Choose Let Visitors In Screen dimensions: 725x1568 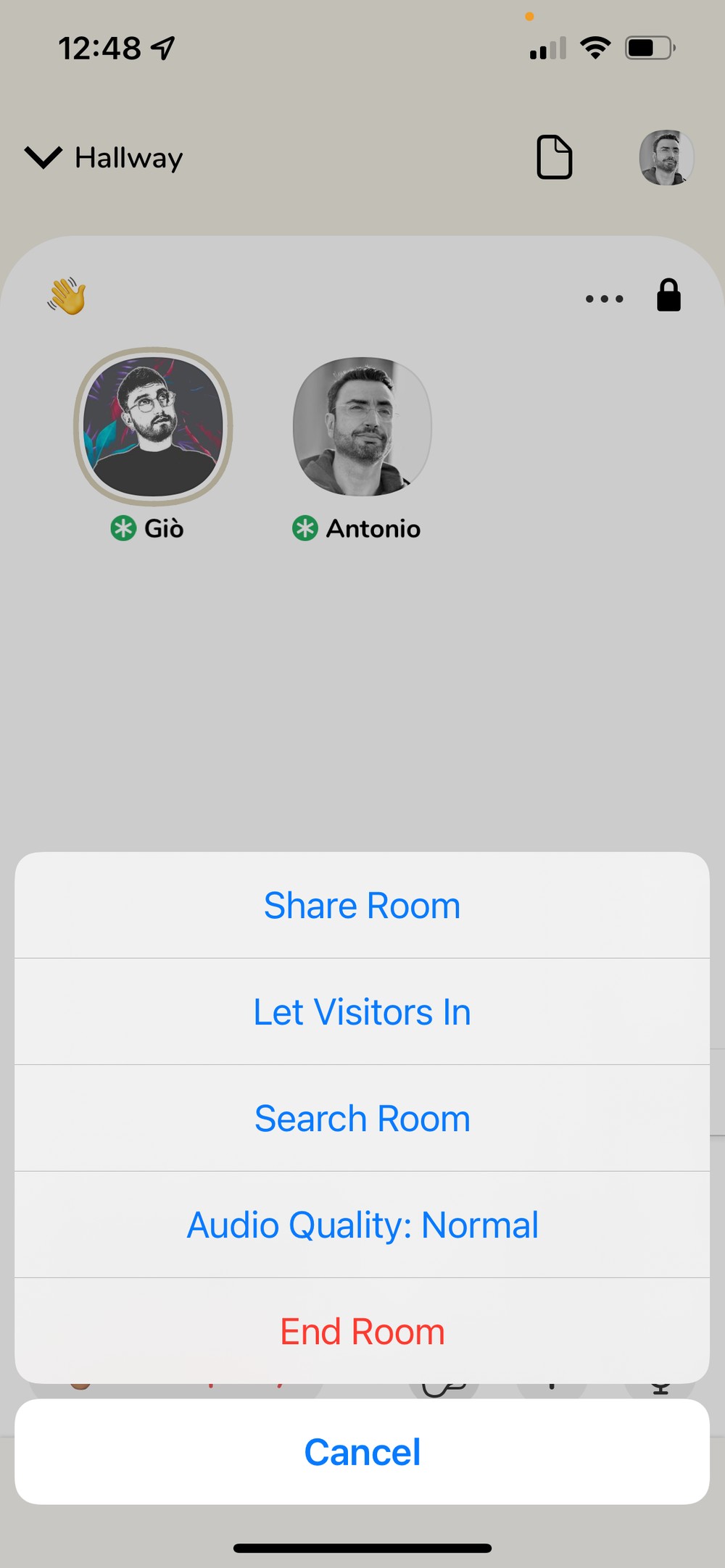click(x=362, y=1012)
